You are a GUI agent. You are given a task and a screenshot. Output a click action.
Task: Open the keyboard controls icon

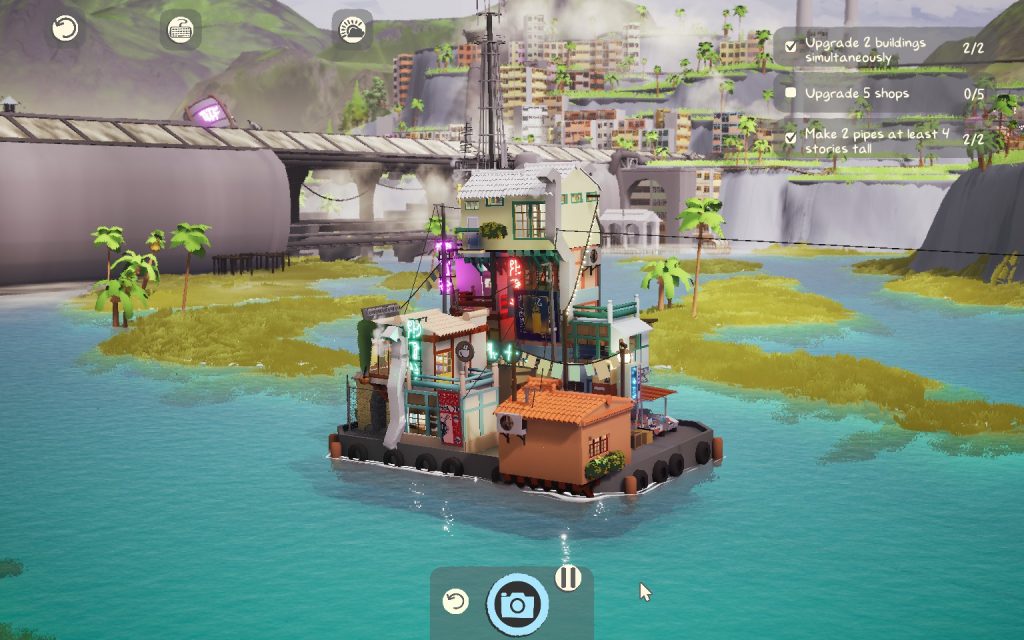click(x=180, y=31)
